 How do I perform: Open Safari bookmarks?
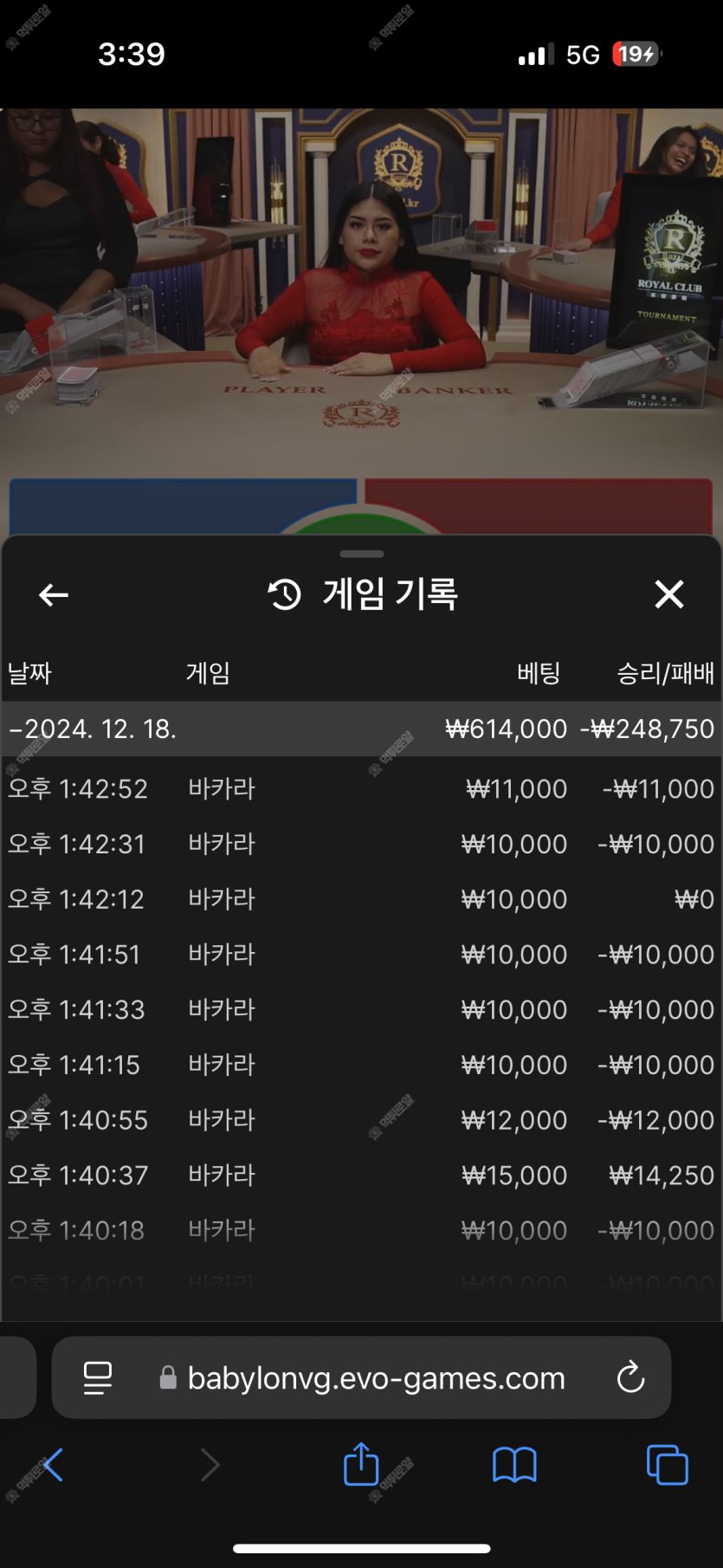coord(514,1465)
